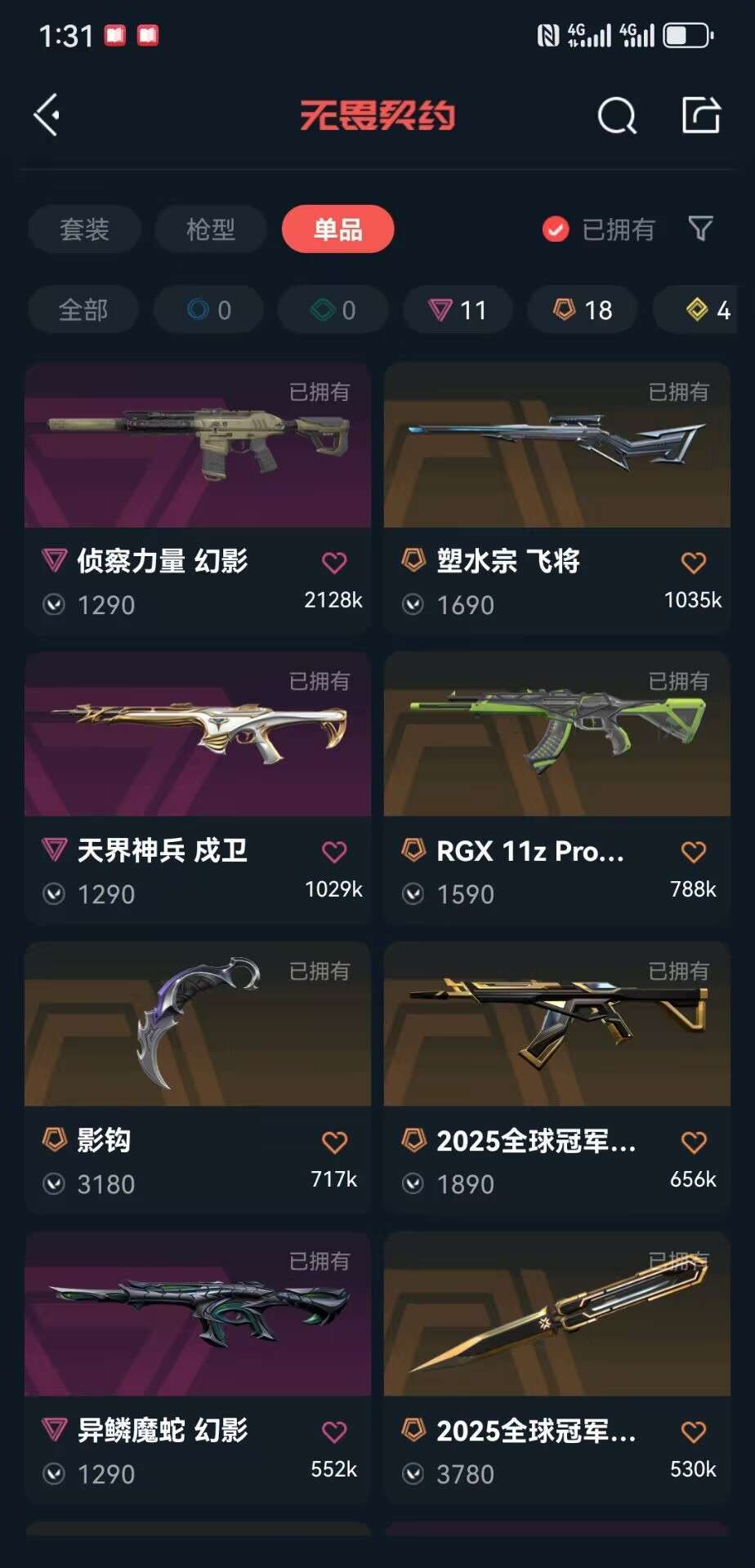This screenshot has width=755, height=1568.
Task: Favorite the 影钩 knife skin
Action: pos(333,1142)
